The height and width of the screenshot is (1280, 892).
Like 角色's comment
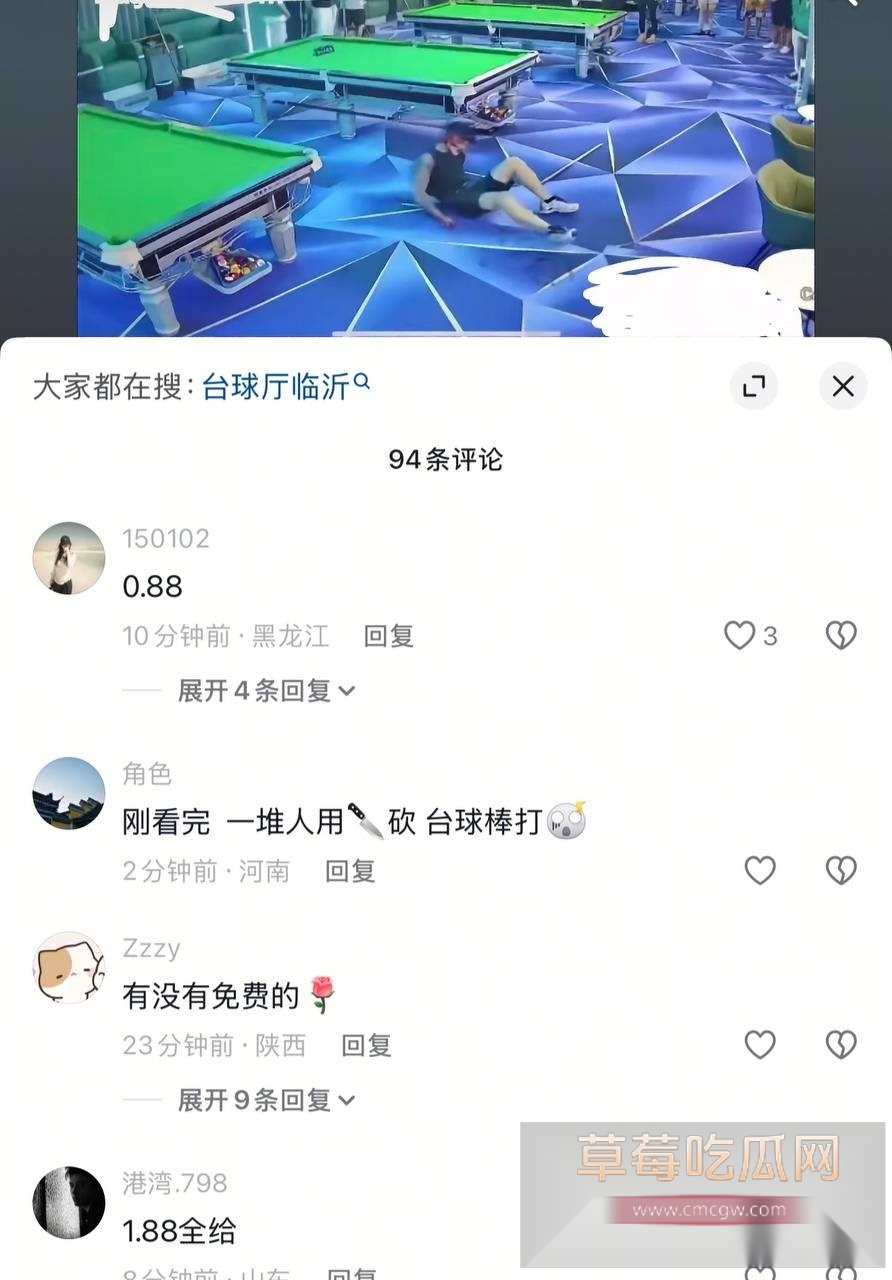click(x=760, y=871)
